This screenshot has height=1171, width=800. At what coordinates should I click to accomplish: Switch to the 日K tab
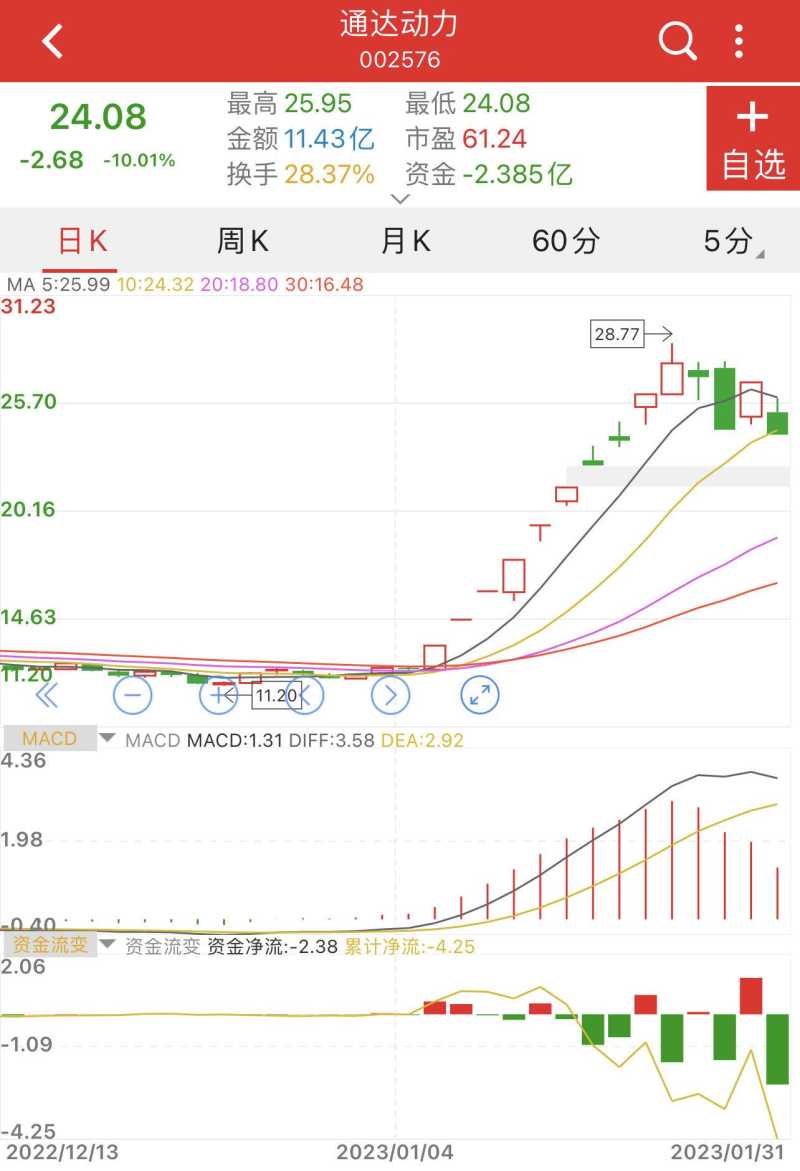pos(84,241)
